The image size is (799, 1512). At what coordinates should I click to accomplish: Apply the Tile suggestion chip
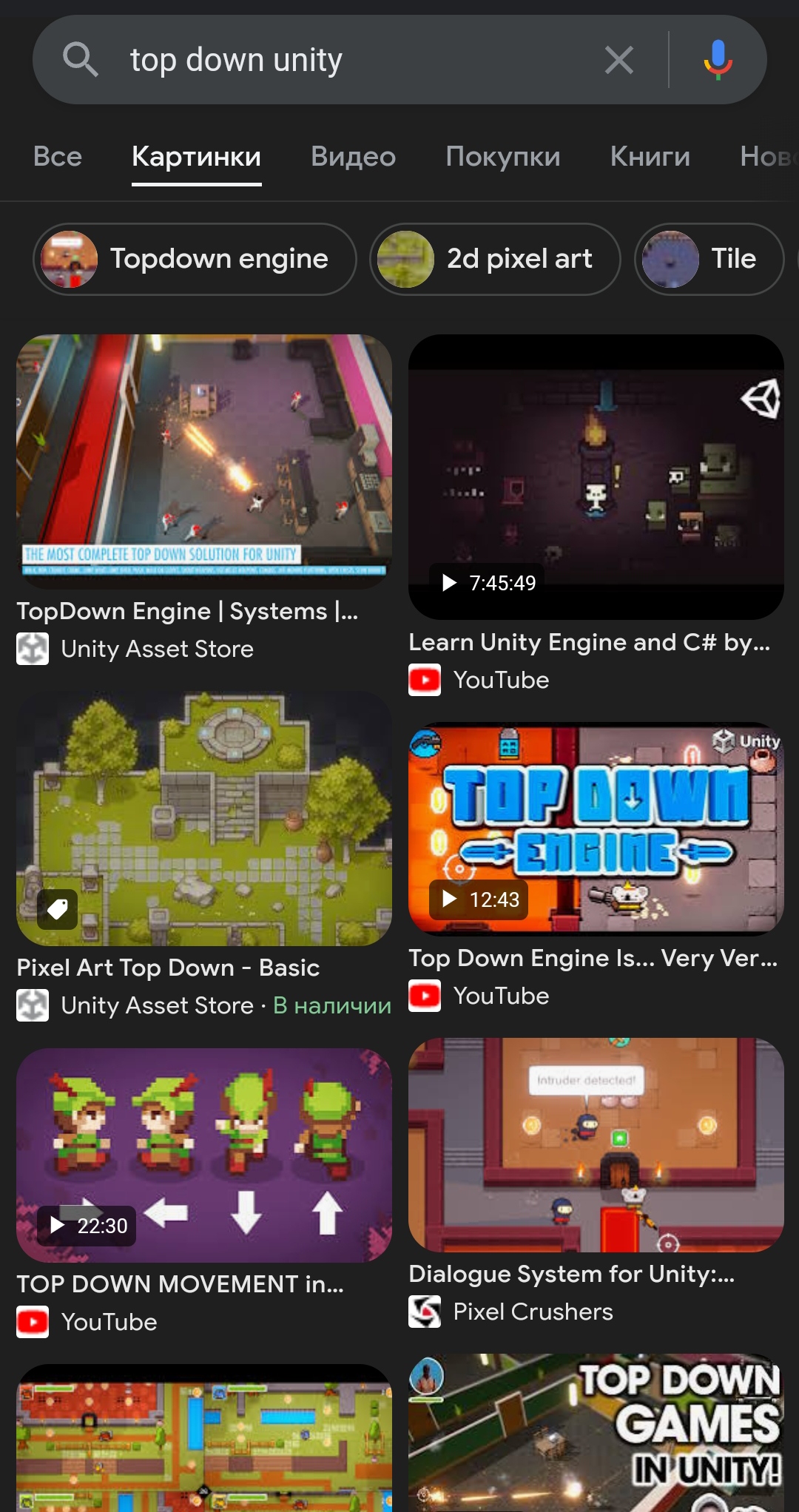(709, 259)
